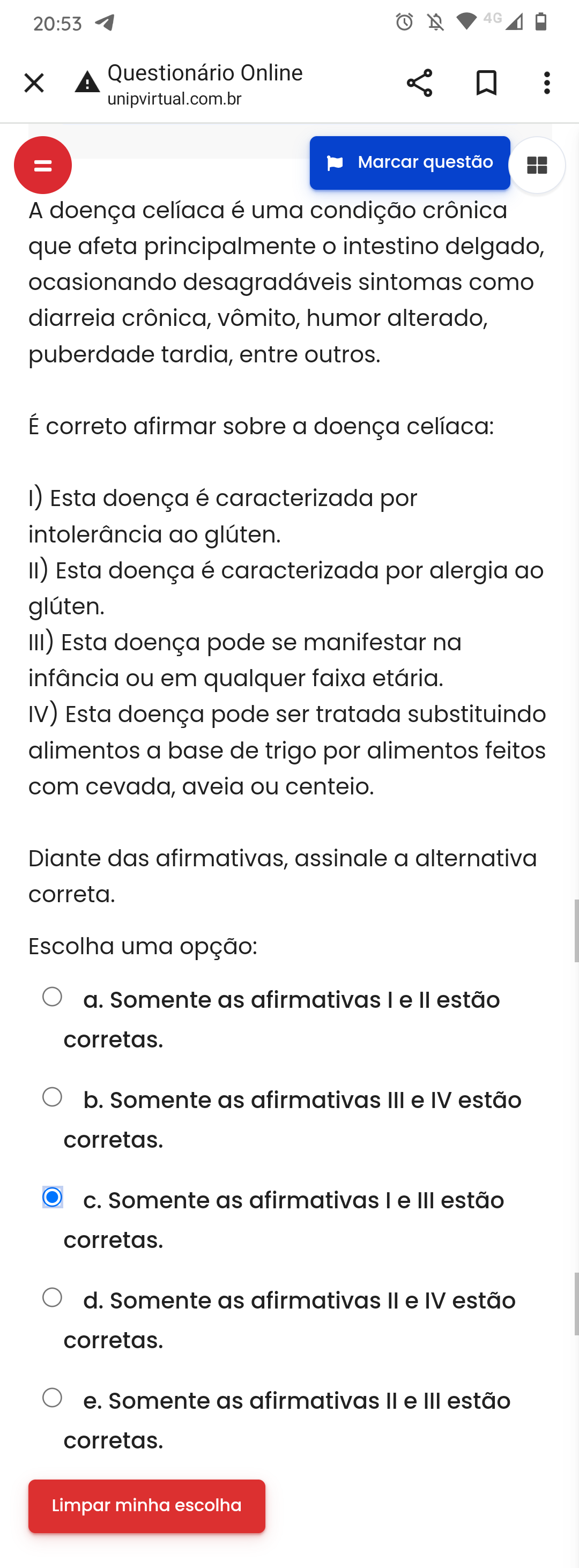Screen dimensions: 579x1568
Task: Bookmark this page
Action: click(x=486, y=83)
